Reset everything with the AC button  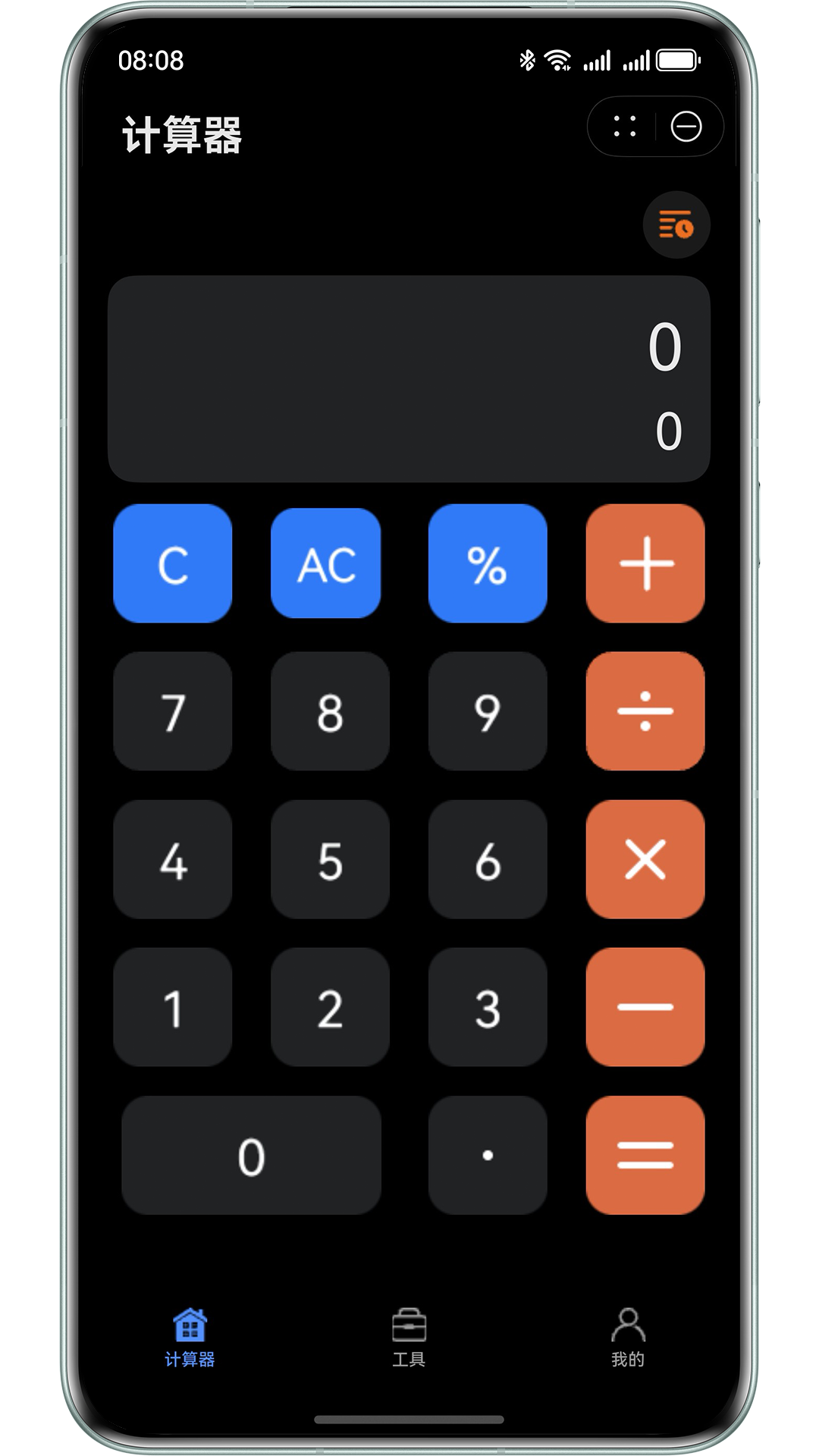coord(326,563)
